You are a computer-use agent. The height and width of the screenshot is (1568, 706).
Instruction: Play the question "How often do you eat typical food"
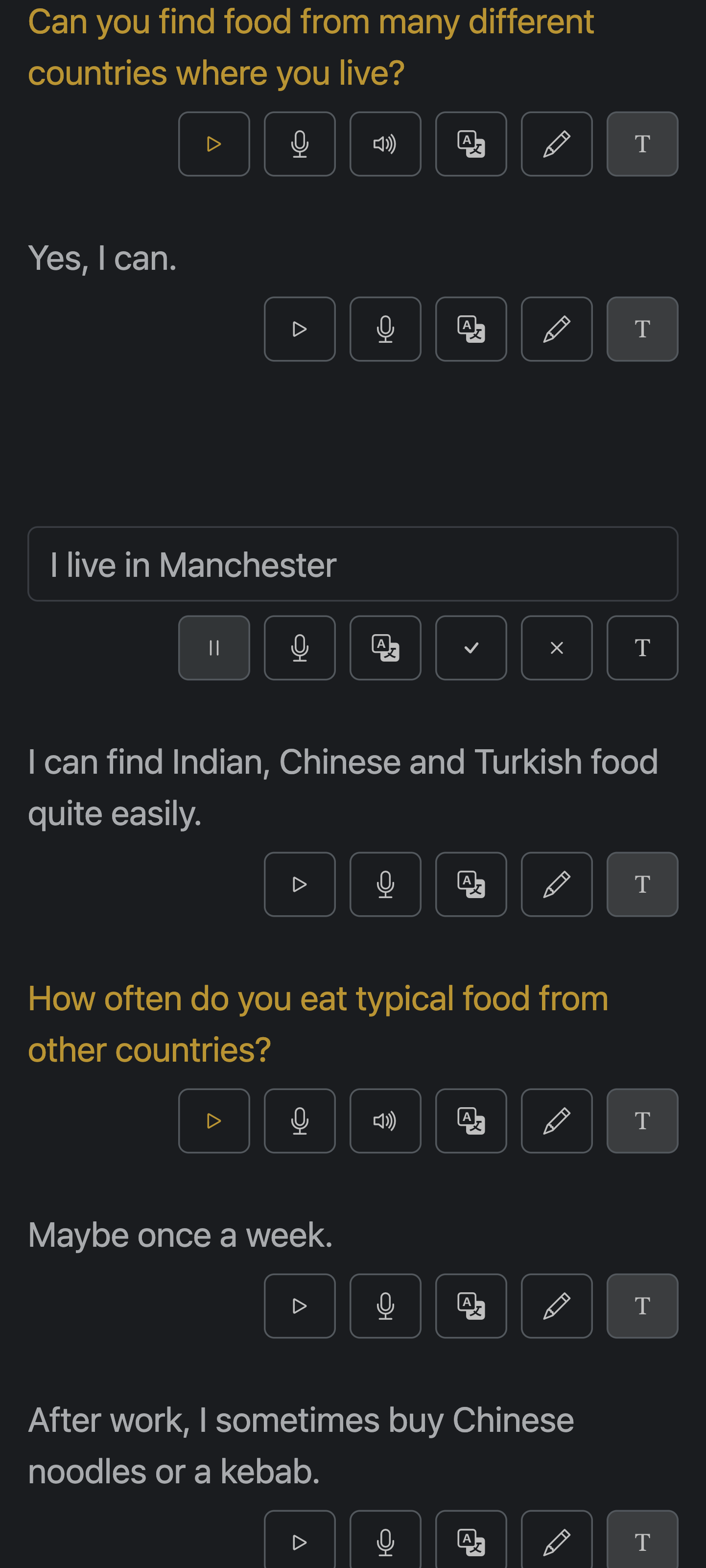213,1120
